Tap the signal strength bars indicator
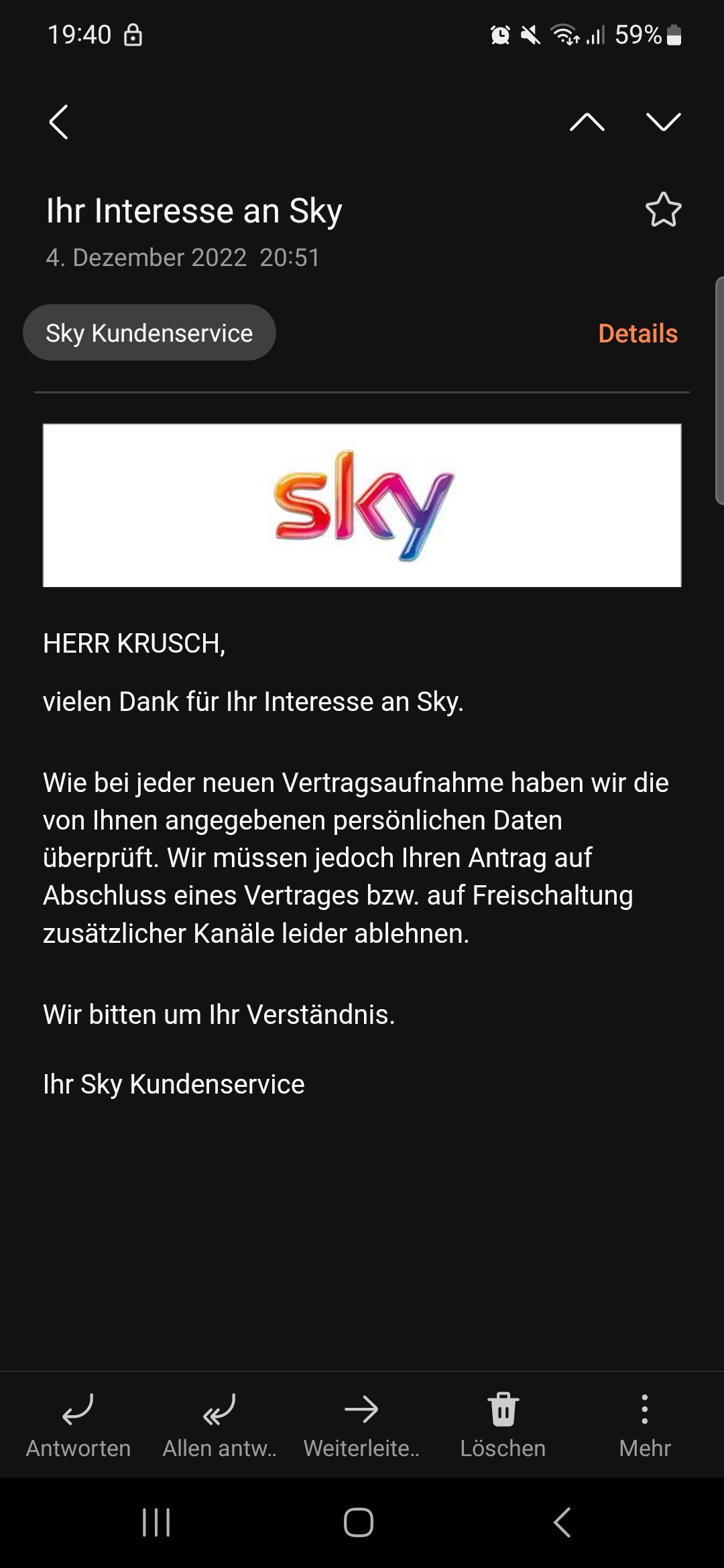This screenshot has width=724, height=1568. point(595,35)
